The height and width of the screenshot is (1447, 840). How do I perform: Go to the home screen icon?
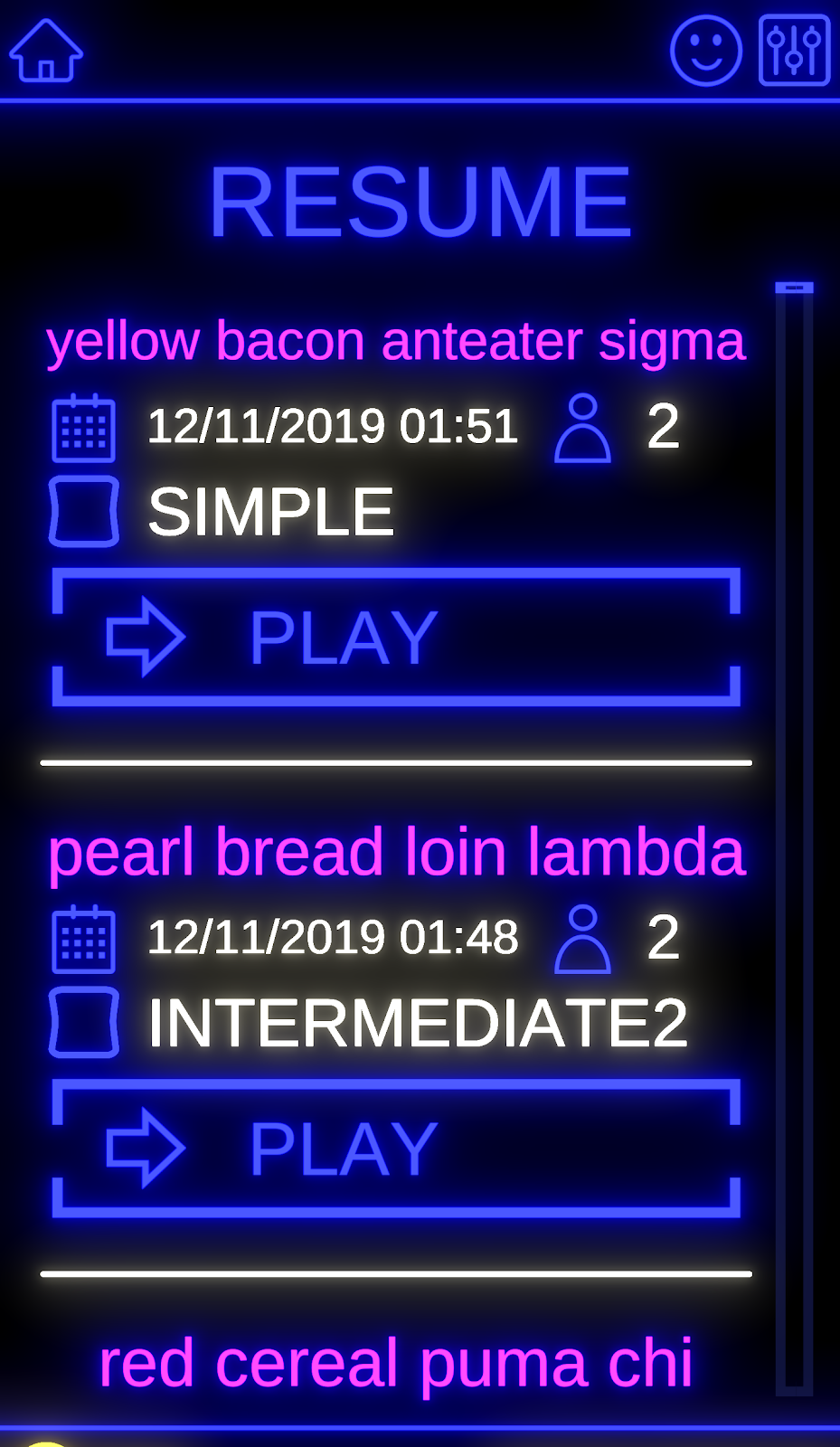(46, 52)
